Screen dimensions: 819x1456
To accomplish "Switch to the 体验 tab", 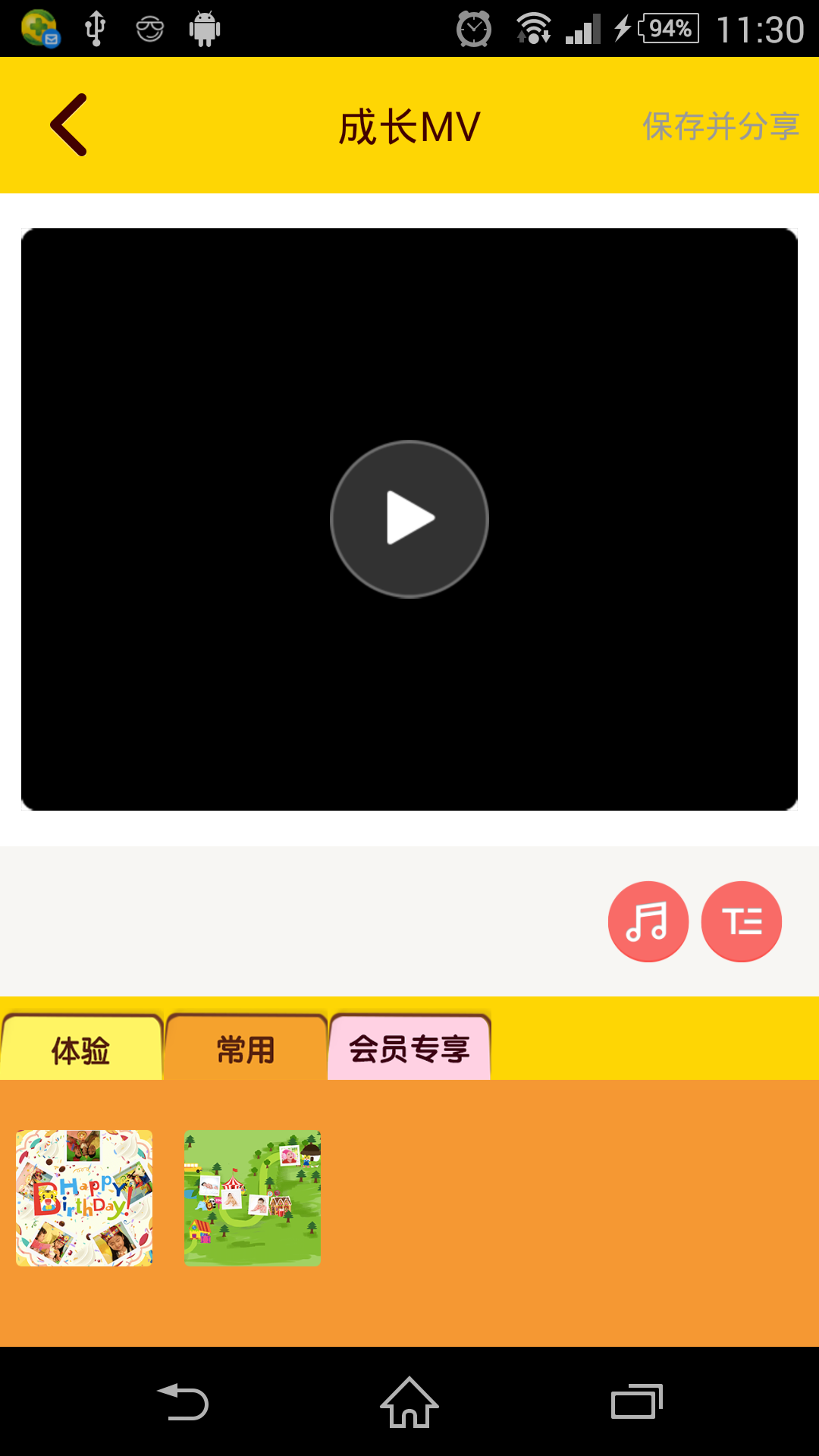I will pyautogui.click(x=81, y=1050).
